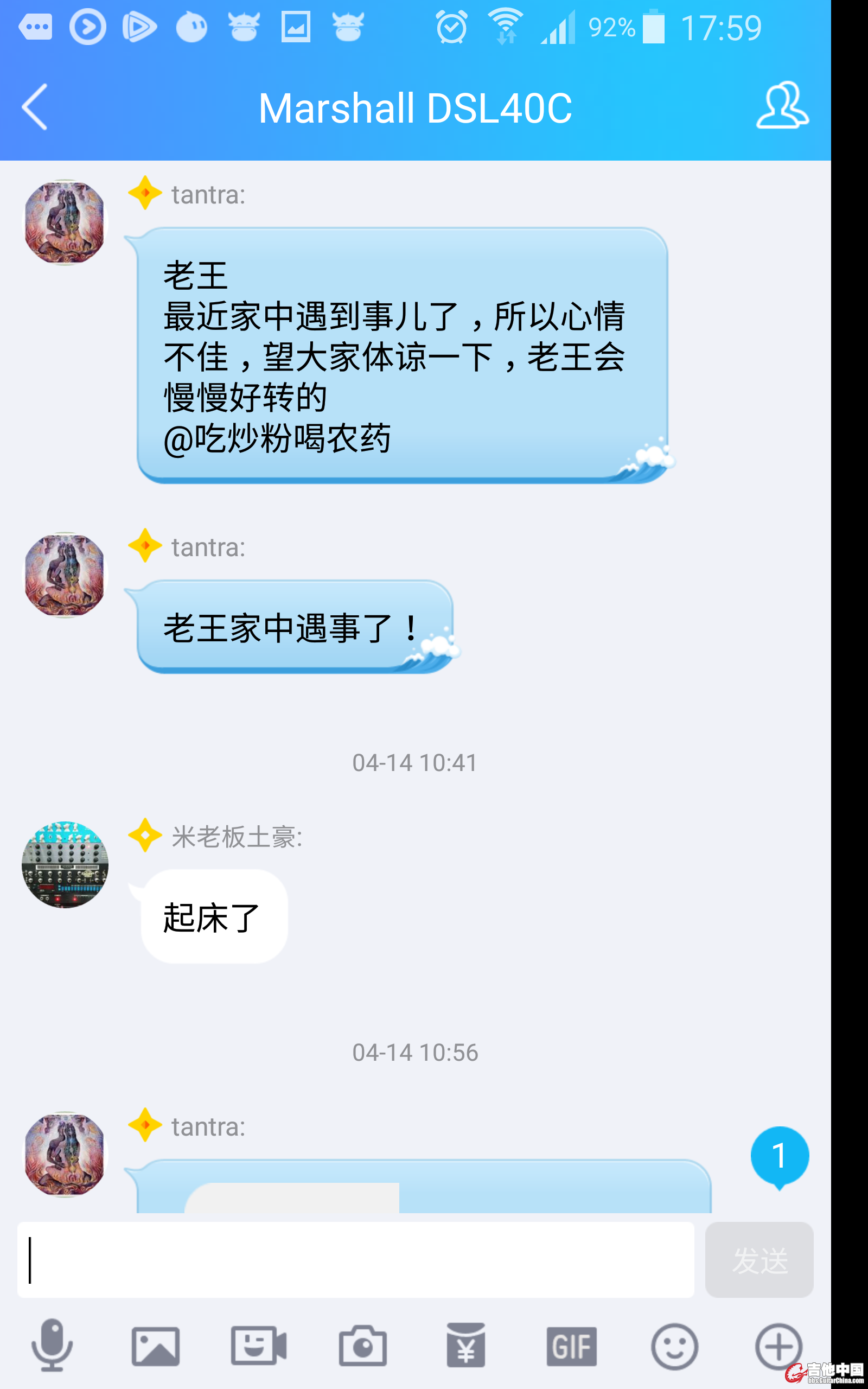Open the emoji smiley panel
The image size is (868, 1389).
pos(674,1346)
